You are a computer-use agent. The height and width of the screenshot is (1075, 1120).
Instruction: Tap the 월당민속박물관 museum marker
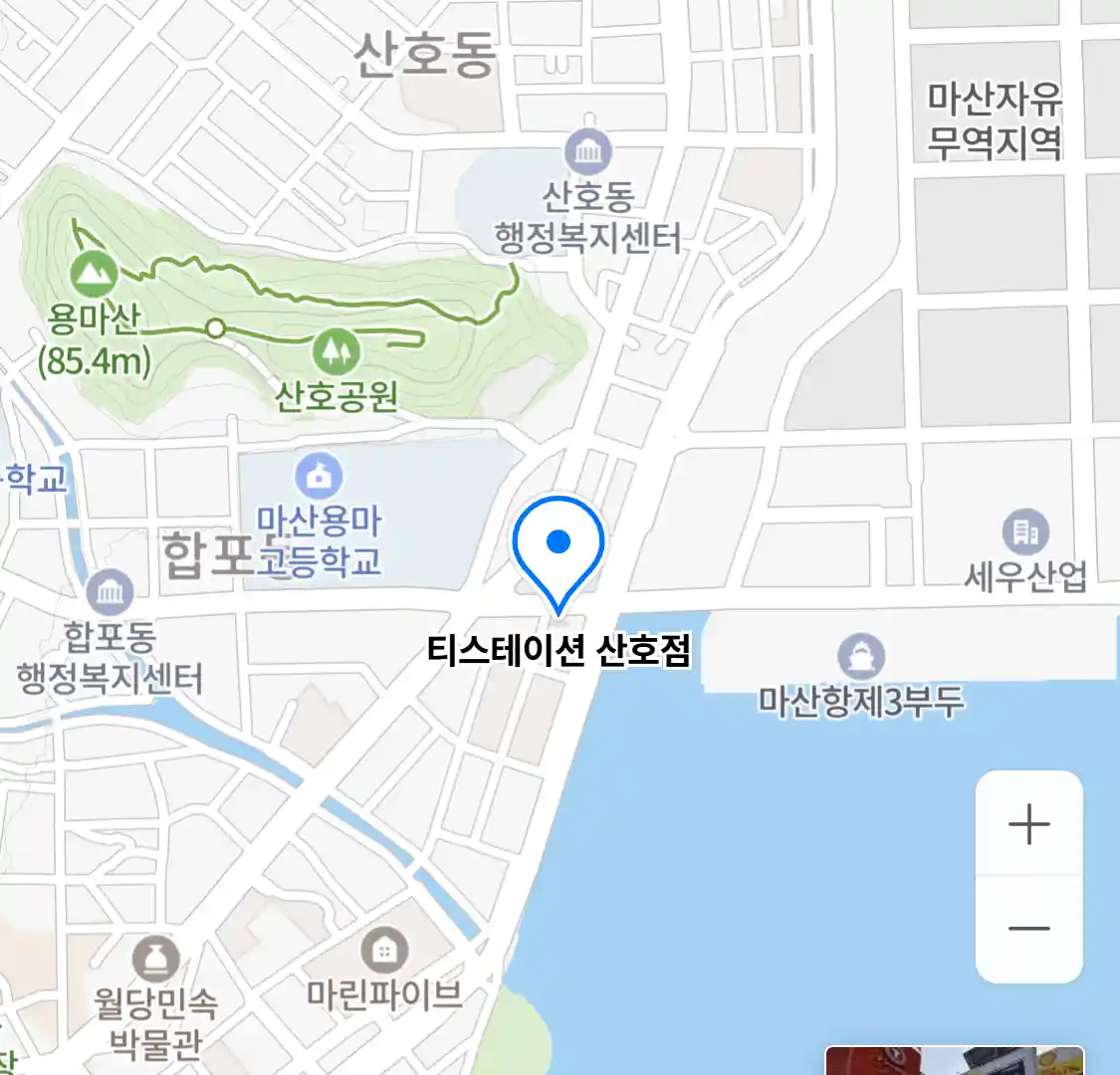tap(156, 959)
